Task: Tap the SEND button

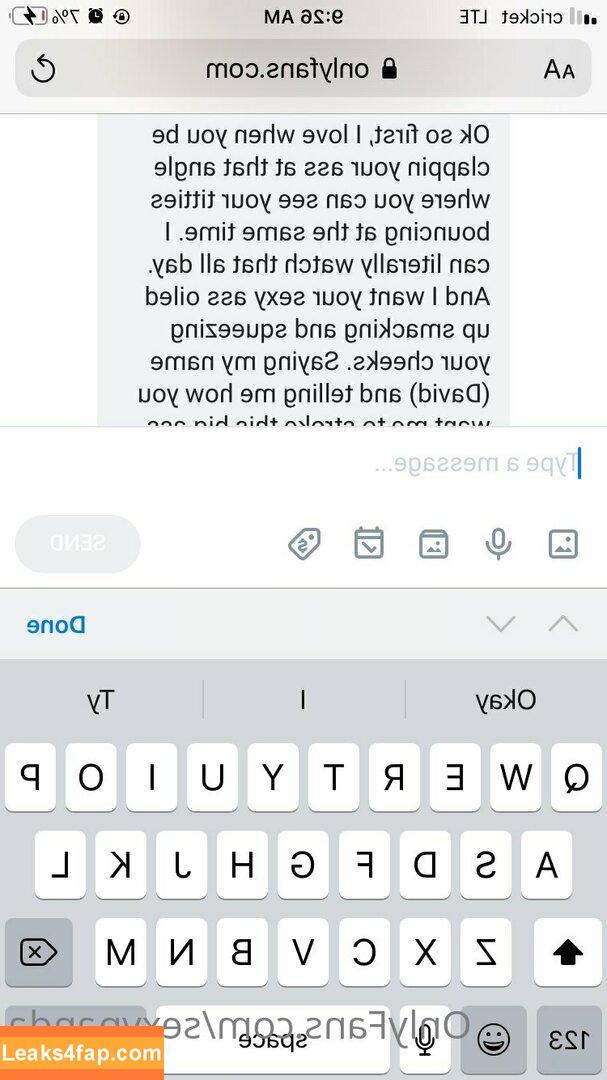Action: (x=77, y=543)
